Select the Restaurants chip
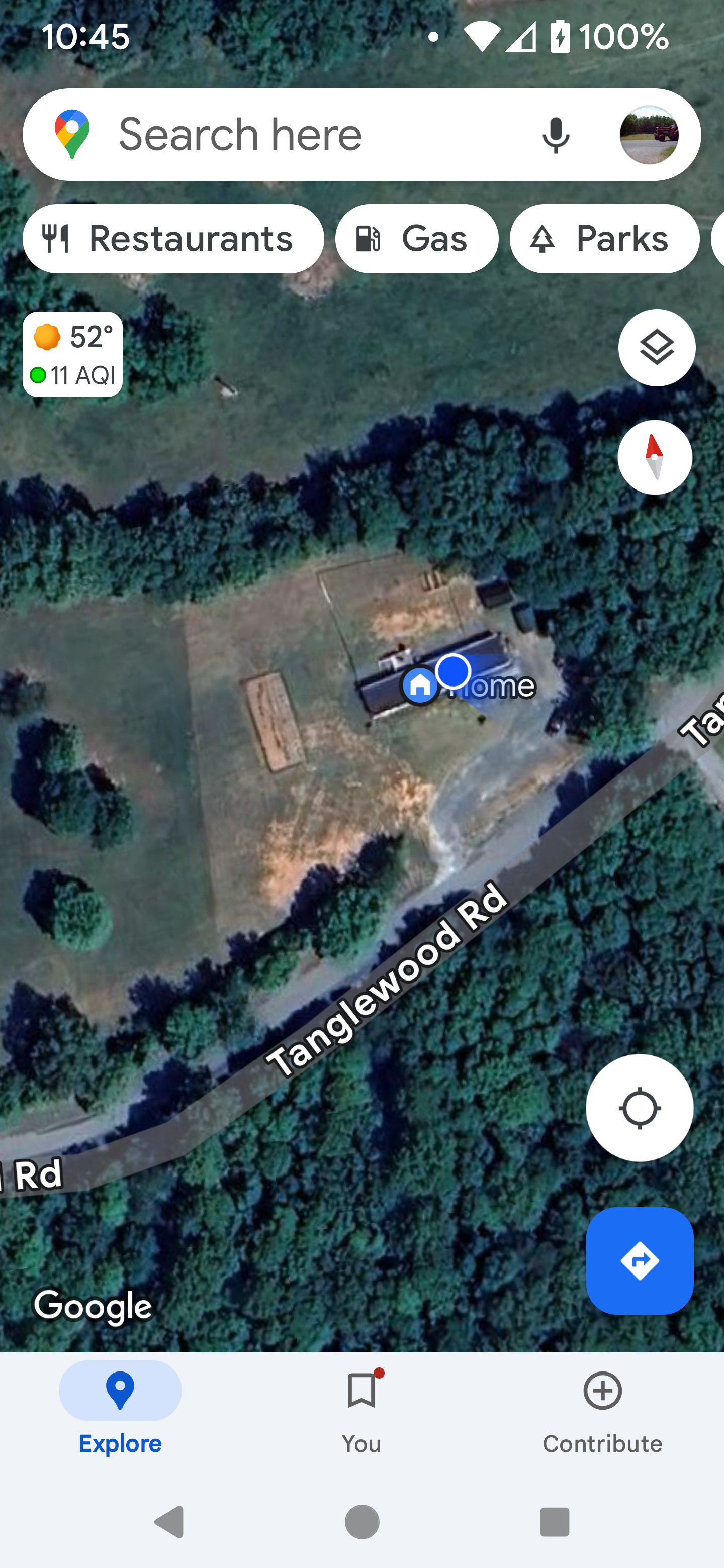The width and height of the screenshot is (724, 1568). (173, 239)
